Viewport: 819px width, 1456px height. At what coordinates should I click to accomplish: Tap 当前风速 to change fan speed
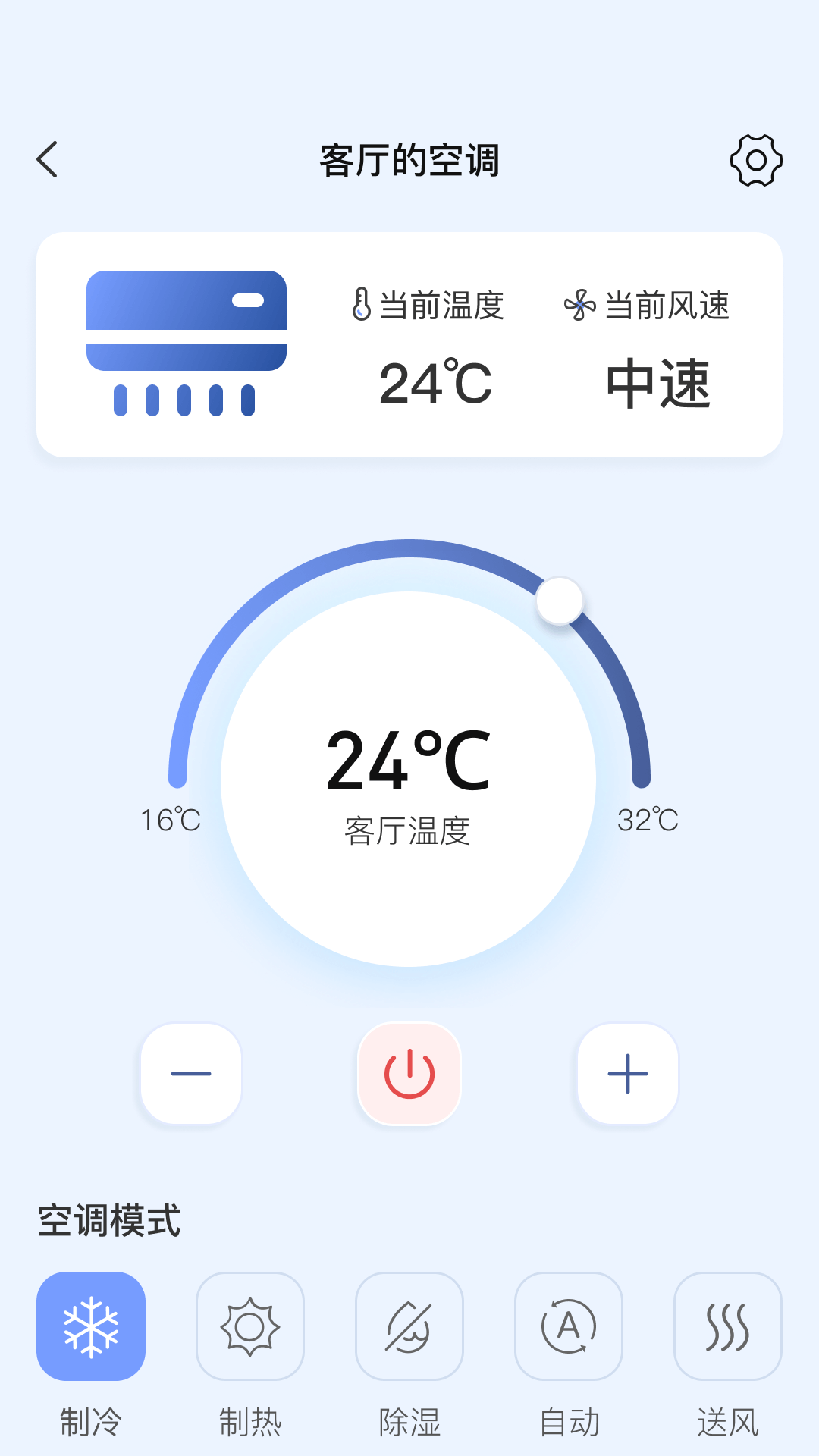click(668, 305)
